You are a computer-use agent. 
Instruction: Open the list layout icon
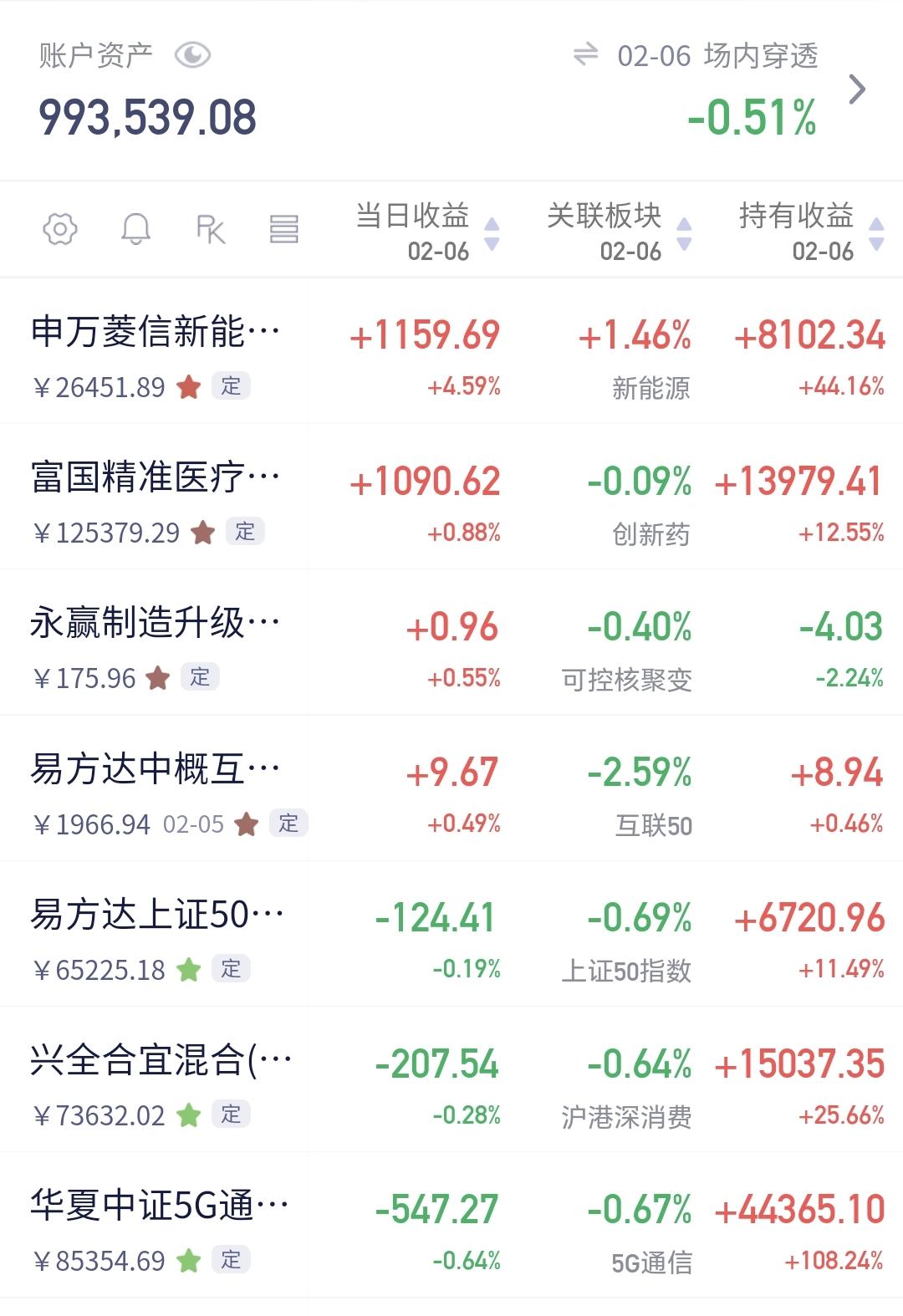[x=285, y=229]
